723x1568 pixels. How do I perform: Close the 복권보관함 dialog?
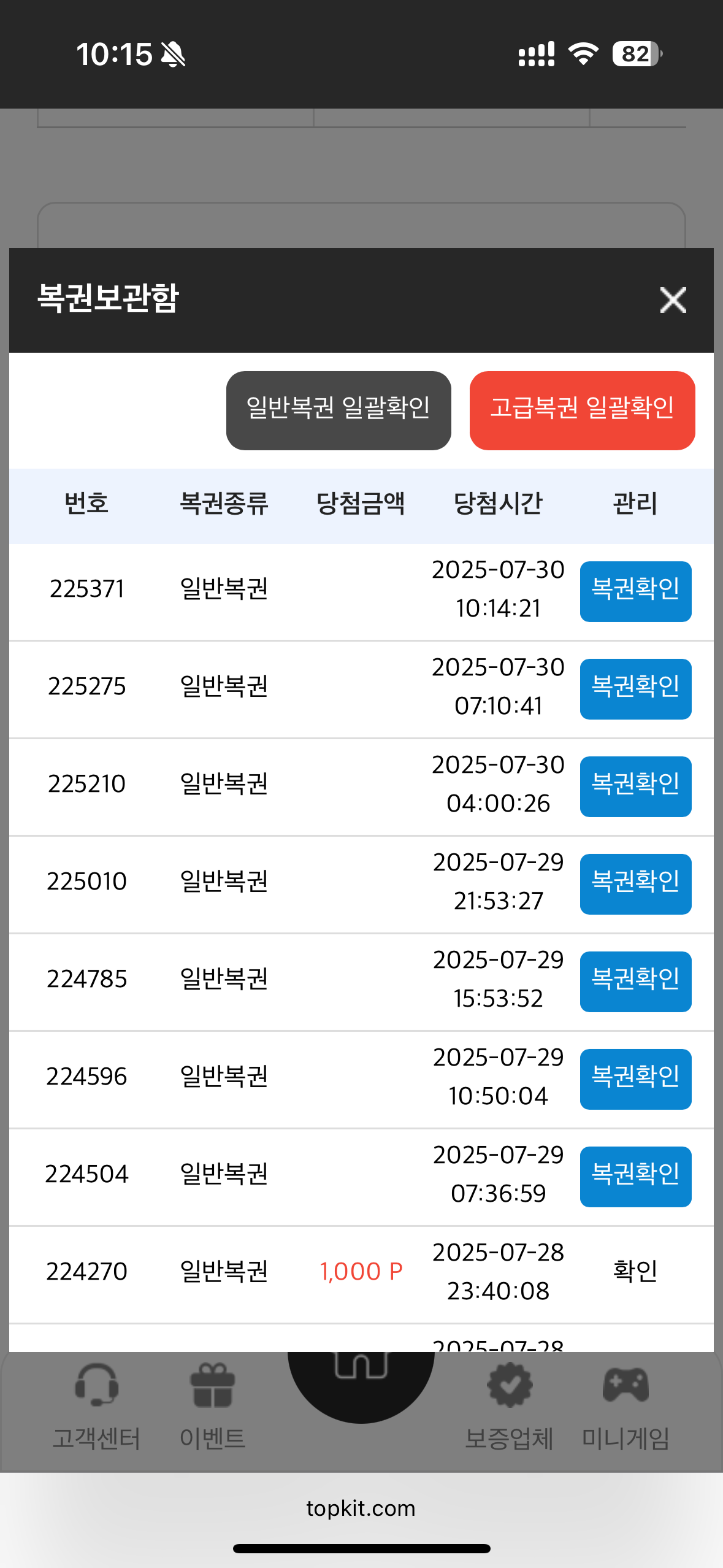tap(673, 300)
